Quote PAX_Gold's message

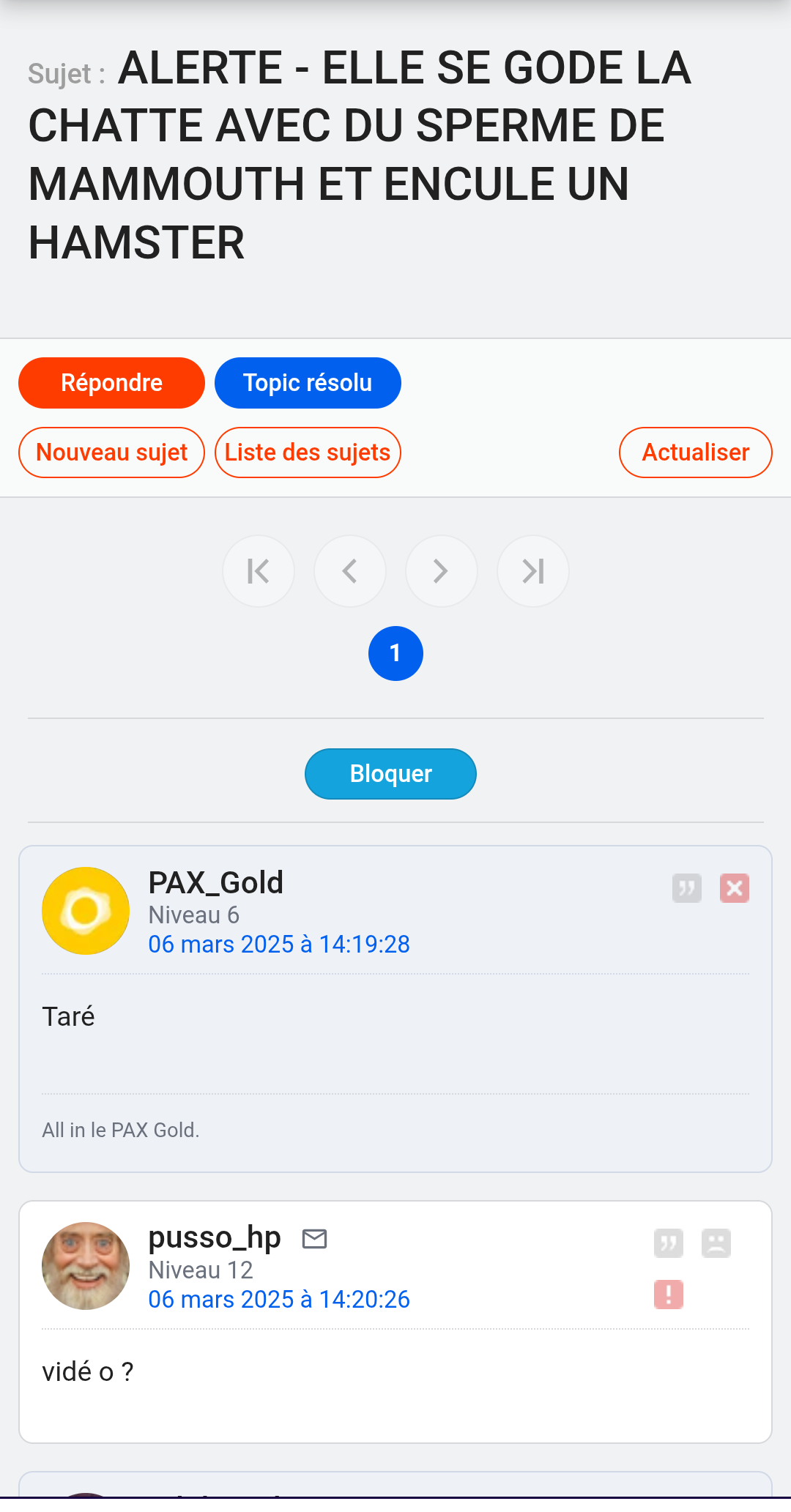tap(687, 888)
